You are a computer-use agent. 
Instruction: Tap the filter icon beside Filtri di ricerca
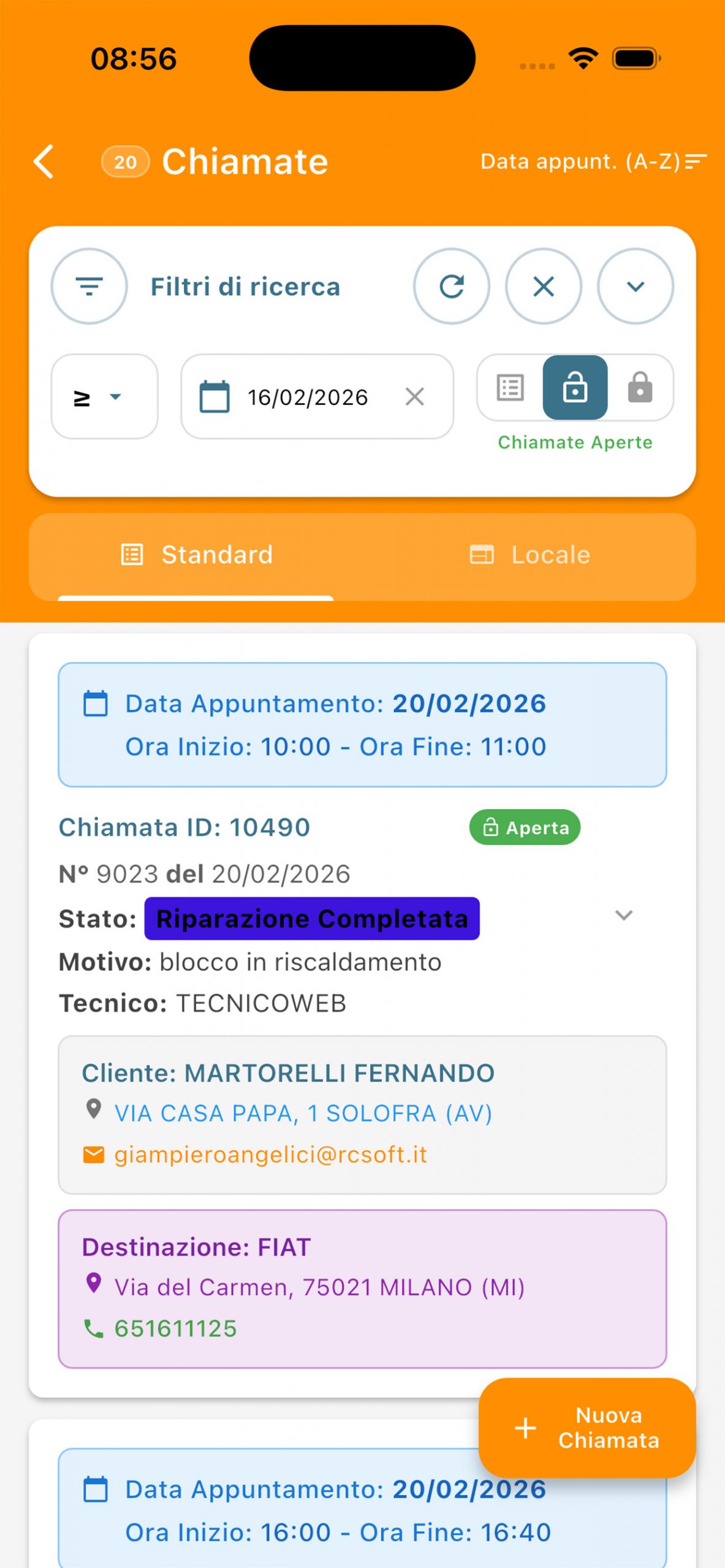[x=89, y=286]
